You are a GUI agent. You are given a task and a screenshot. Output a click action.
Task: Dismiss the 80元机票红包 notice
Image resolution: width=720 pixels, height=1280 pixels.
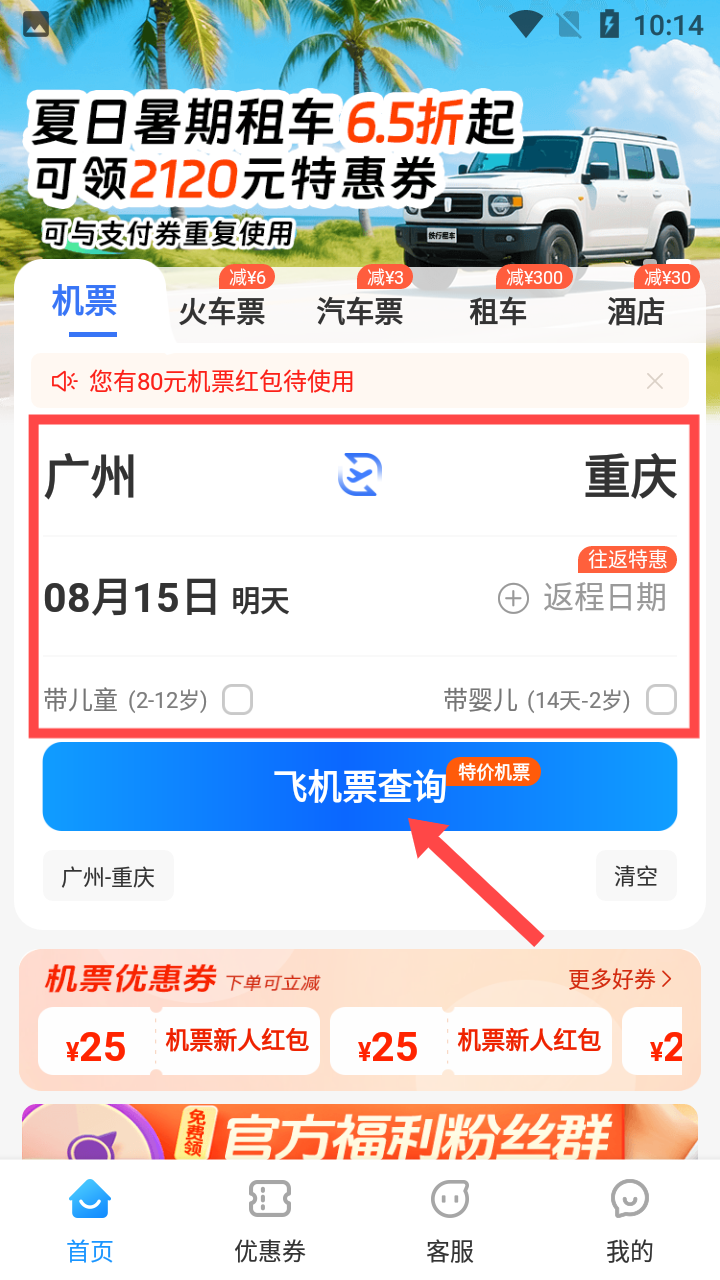(x=655, y=381)
